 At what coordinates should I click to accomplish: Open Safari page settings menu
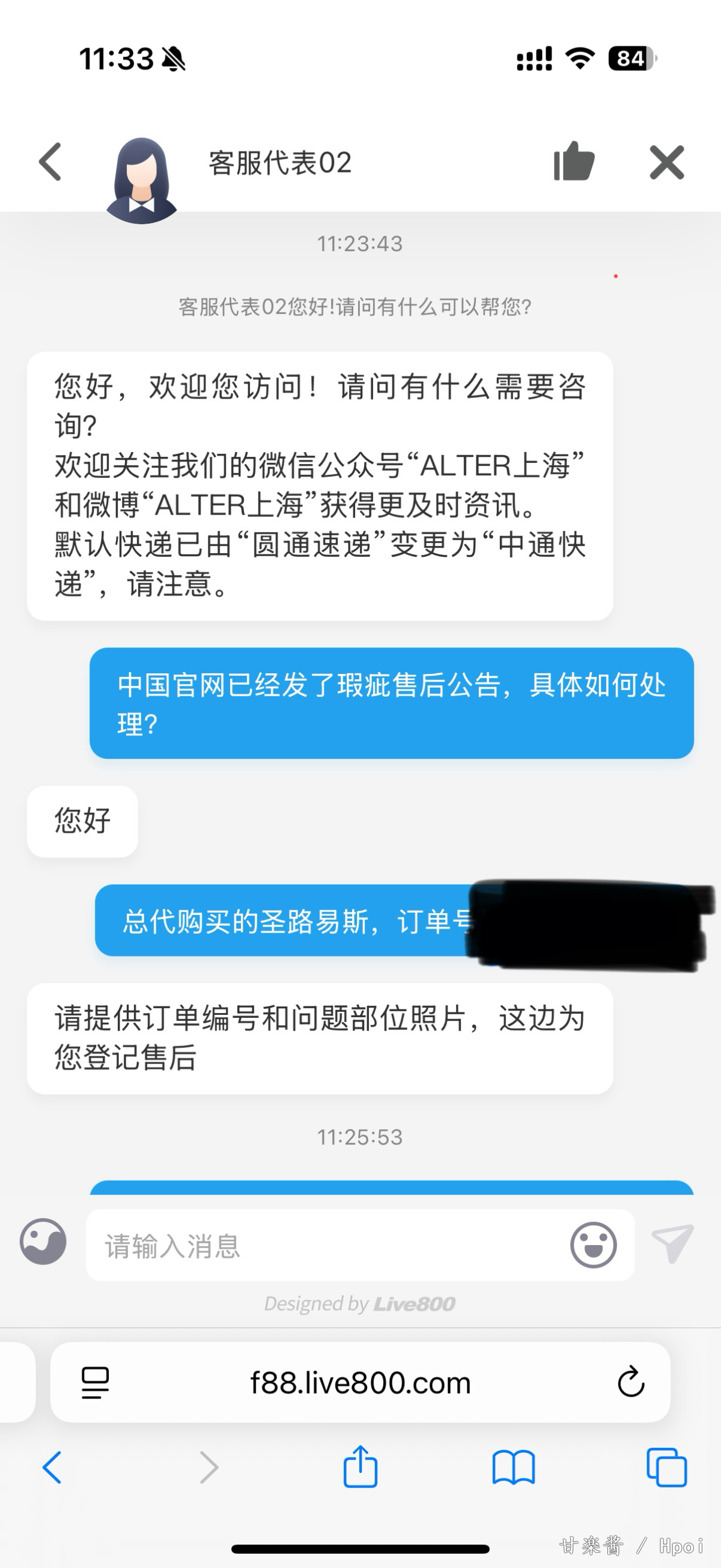coord(96,1383)
